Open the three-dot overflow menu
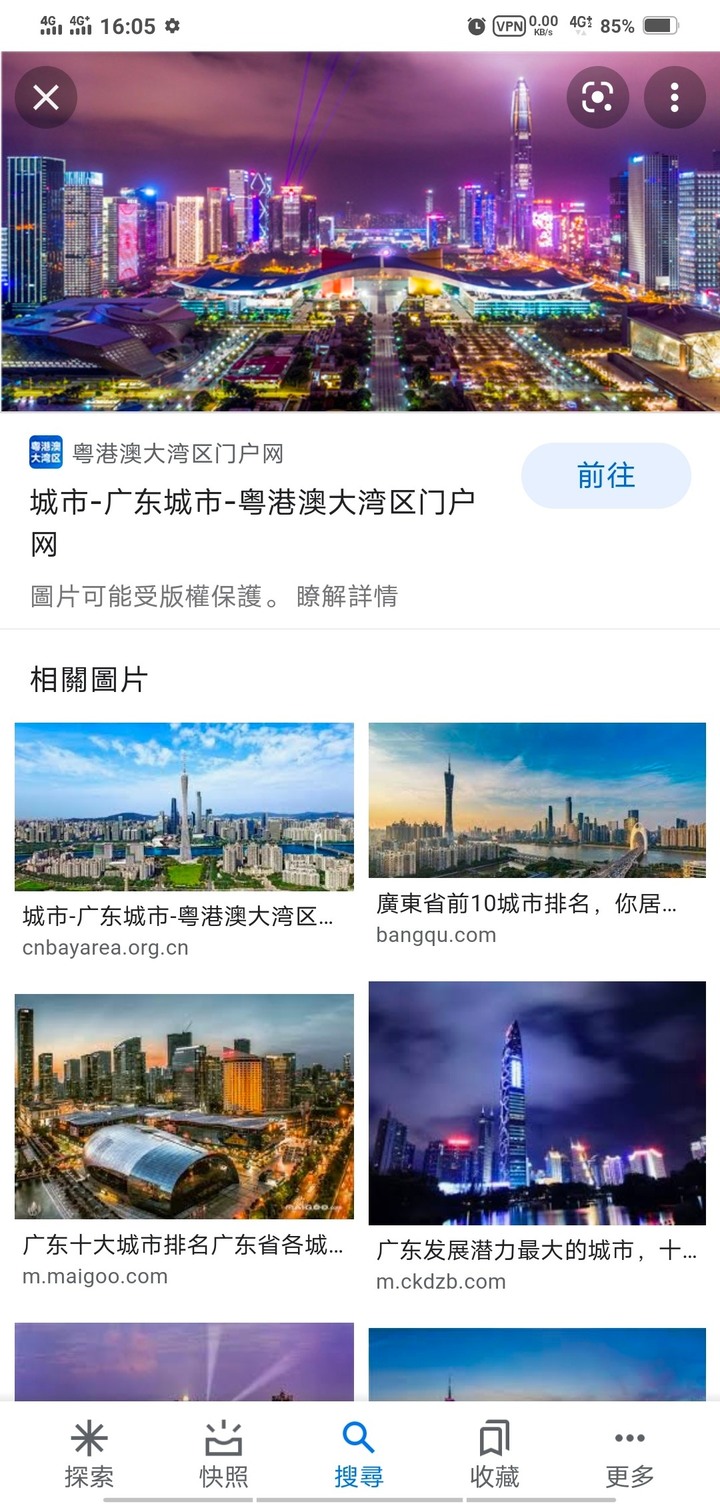Screen dimensions: 720x1504 click(x=674, y=97)
